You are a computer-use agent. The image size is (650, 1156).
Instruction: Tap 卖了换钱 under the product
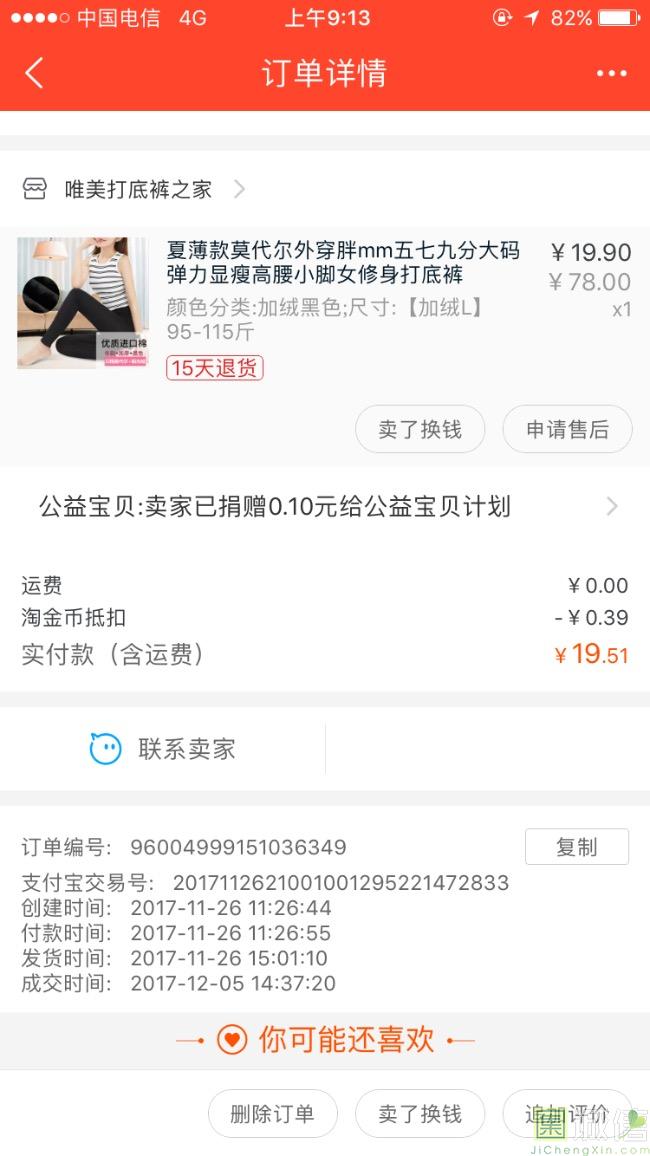[x=420, y=429]
